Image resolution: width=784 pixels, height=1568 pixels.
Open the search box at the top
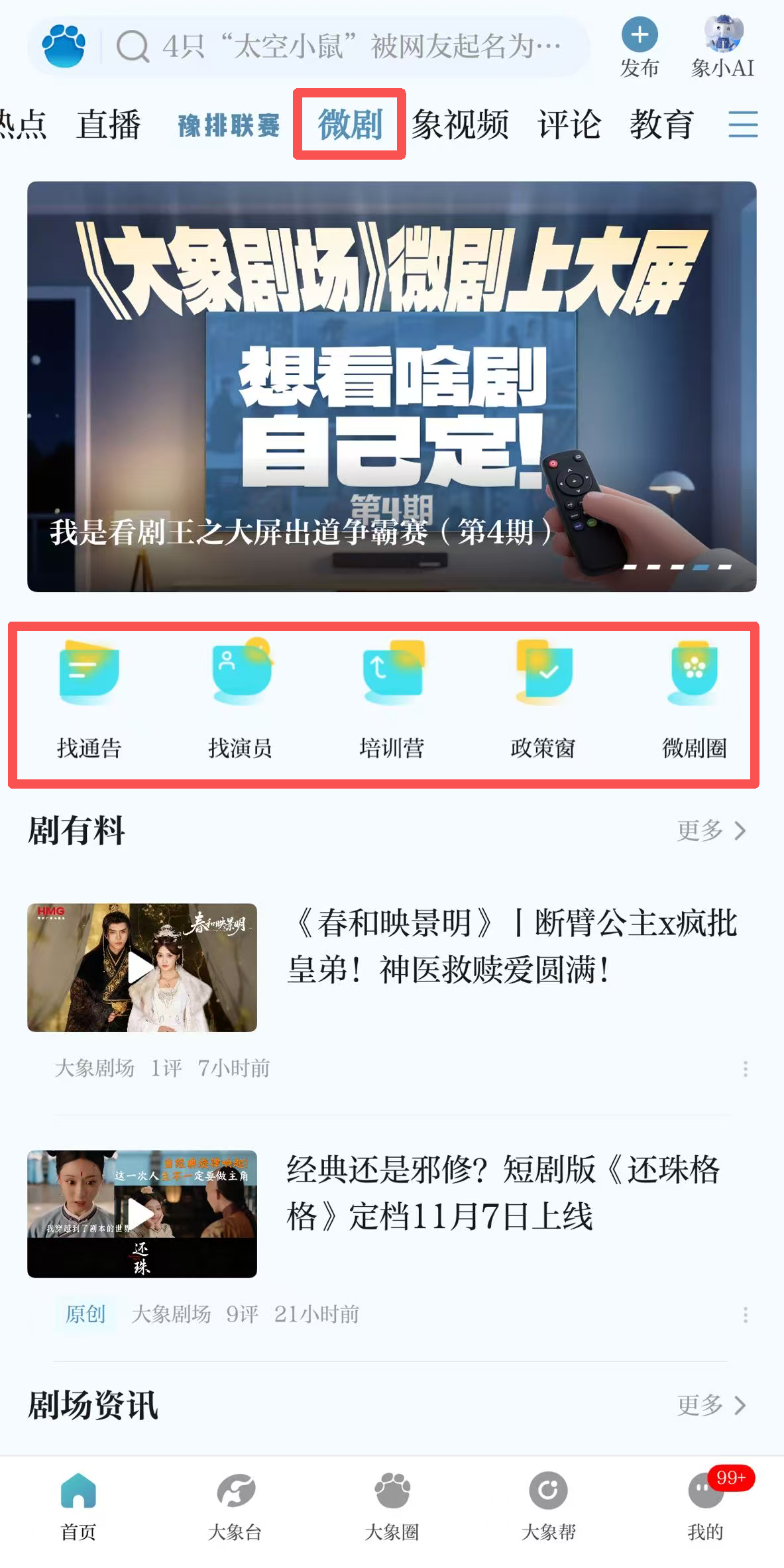338,46
